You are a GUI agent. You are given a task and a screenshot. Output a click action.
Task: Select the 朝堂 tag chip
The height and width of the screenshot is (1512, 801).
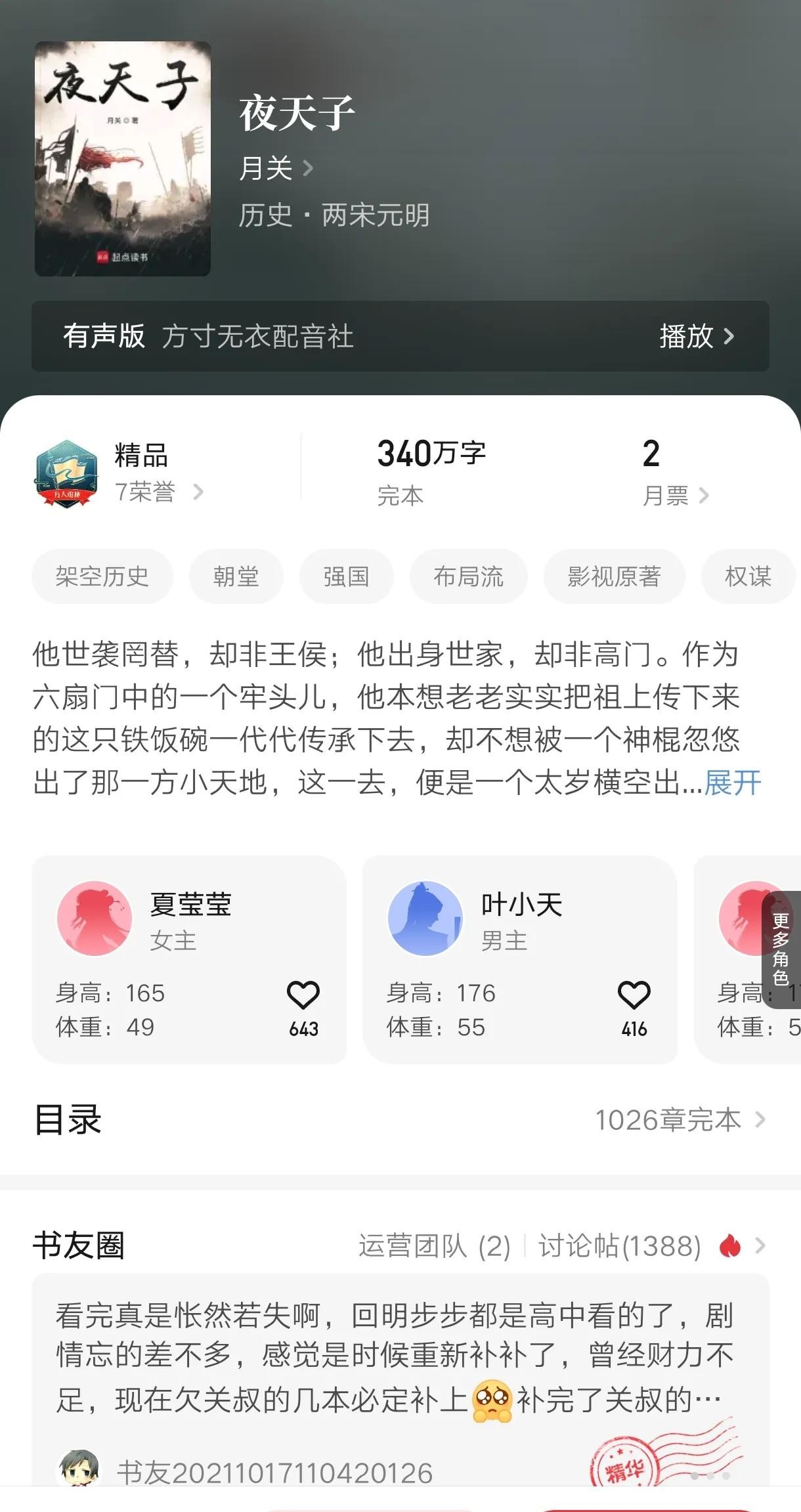(236, 576)
